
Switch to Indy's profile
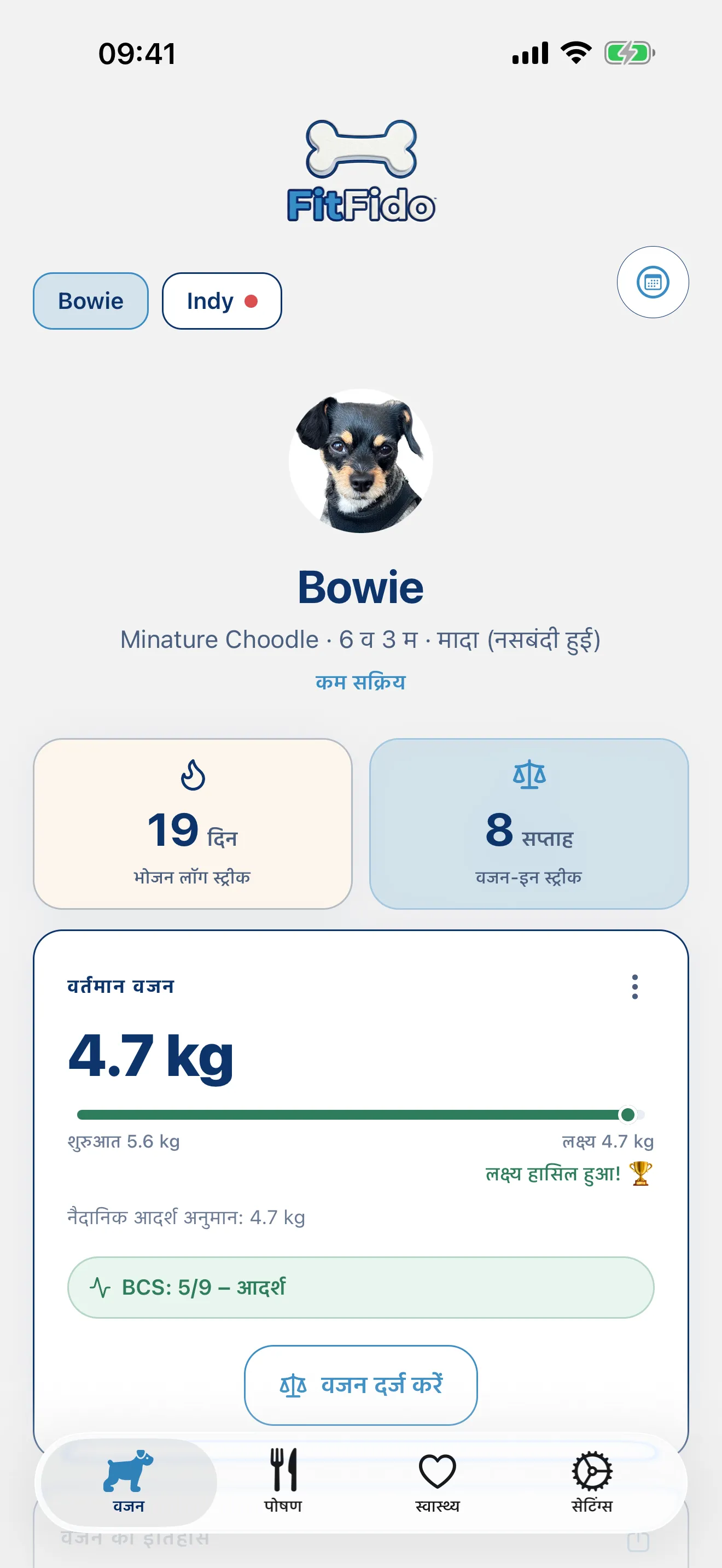[222, 301]
